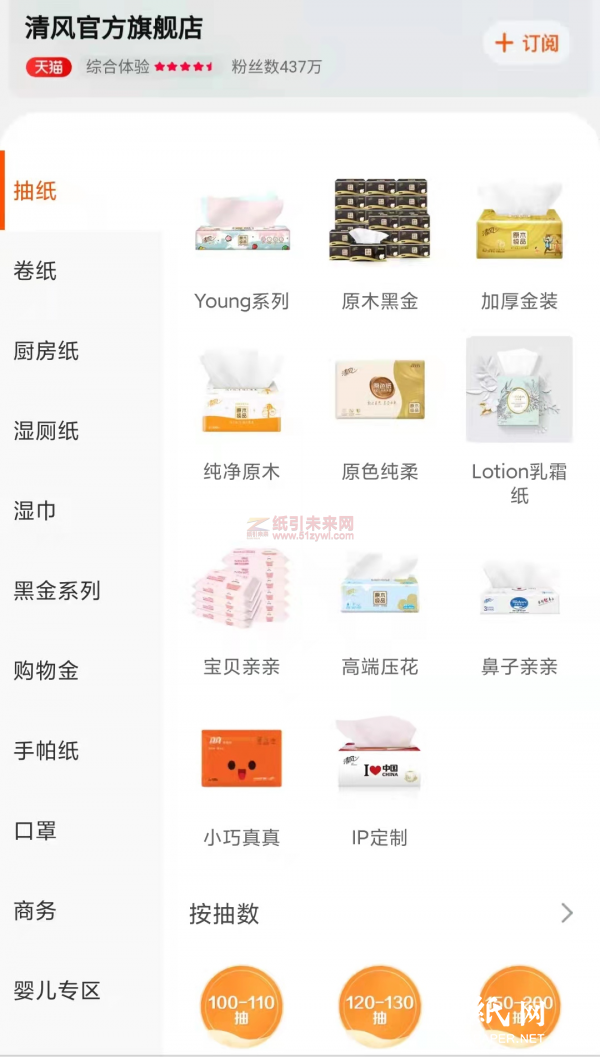600x1057 pixels.
Task: Switch to the 湿巾 category
Action: pyautogui.click(x=35, y=511)
